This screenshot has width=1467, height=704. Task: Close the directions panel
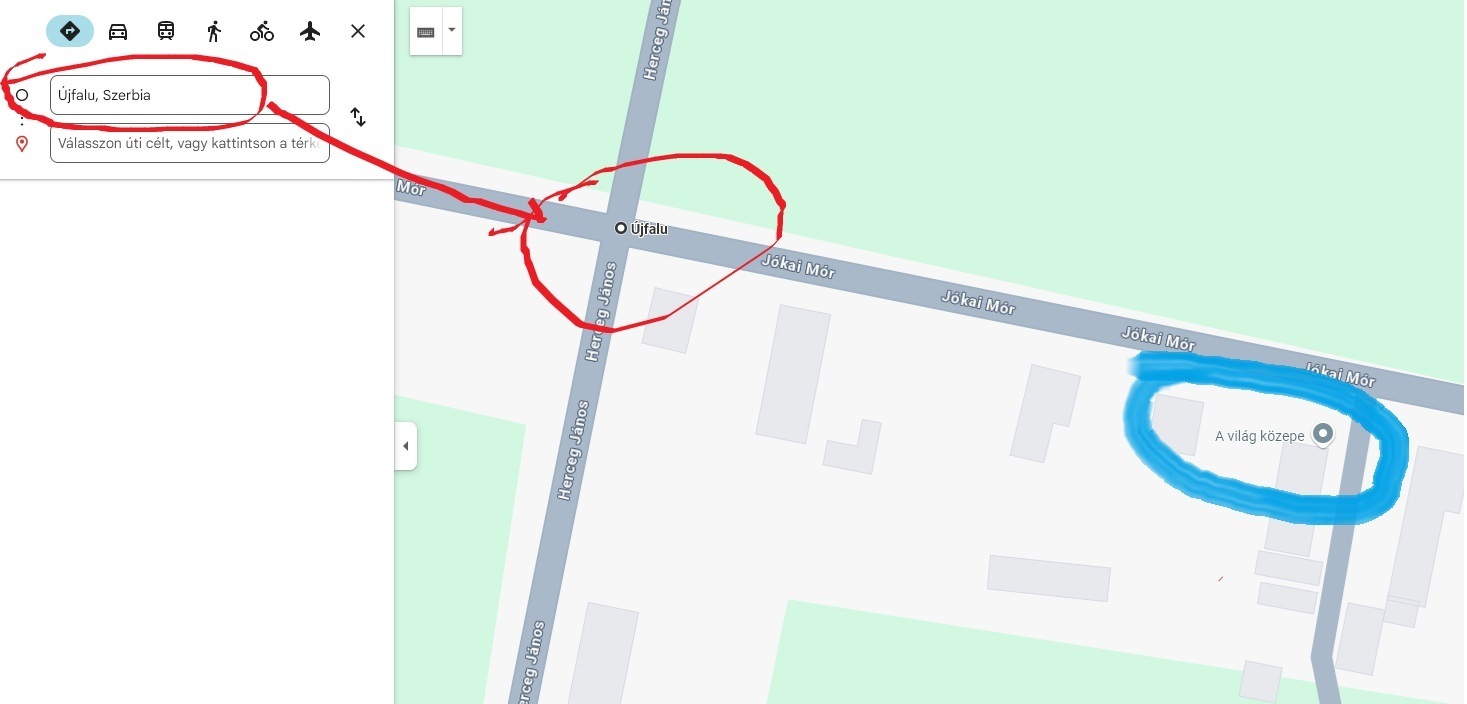358,31
